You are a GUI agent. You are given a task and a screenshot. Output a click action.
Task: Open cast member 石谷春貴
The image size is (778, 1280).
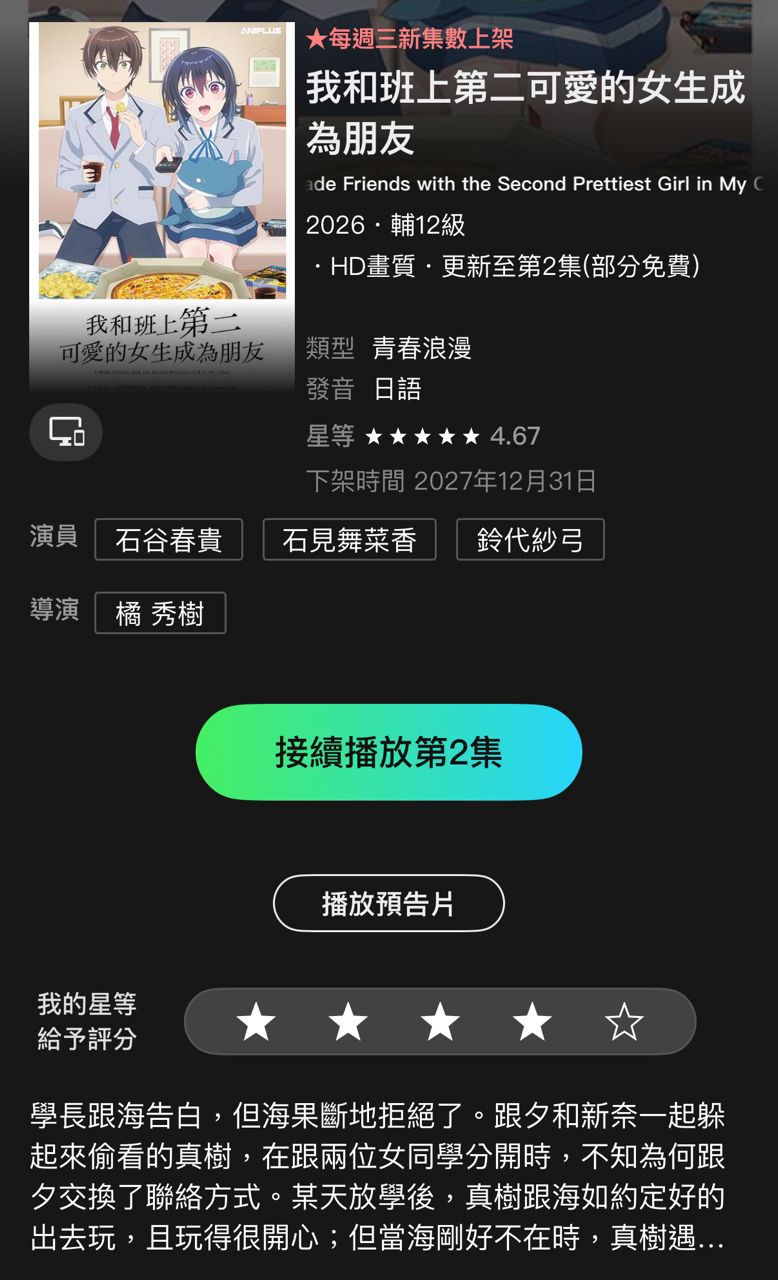click(x=168, y=540)
